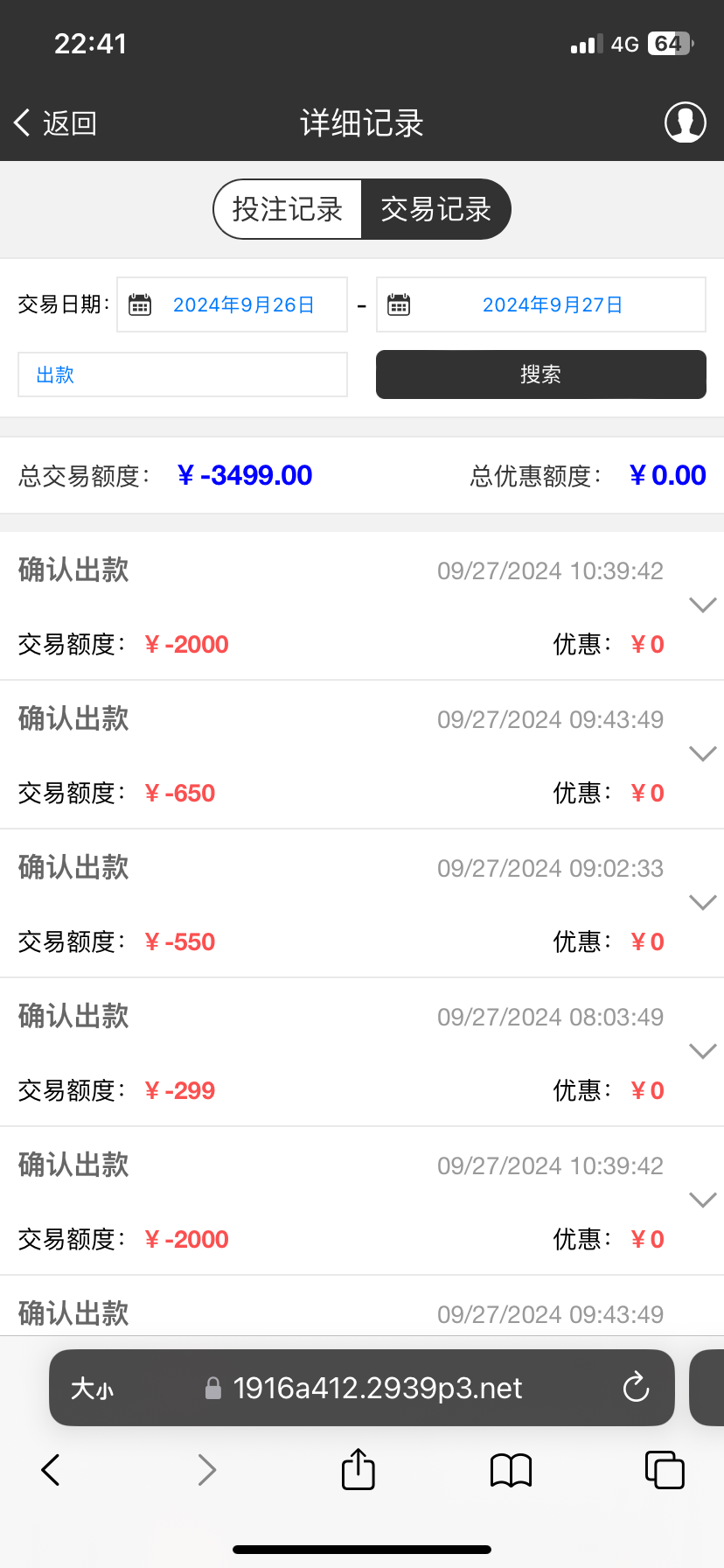The width and height of the screenshot is (724, 1568).
Task: Reload the page in Safari
Action: coord(636,1387)
